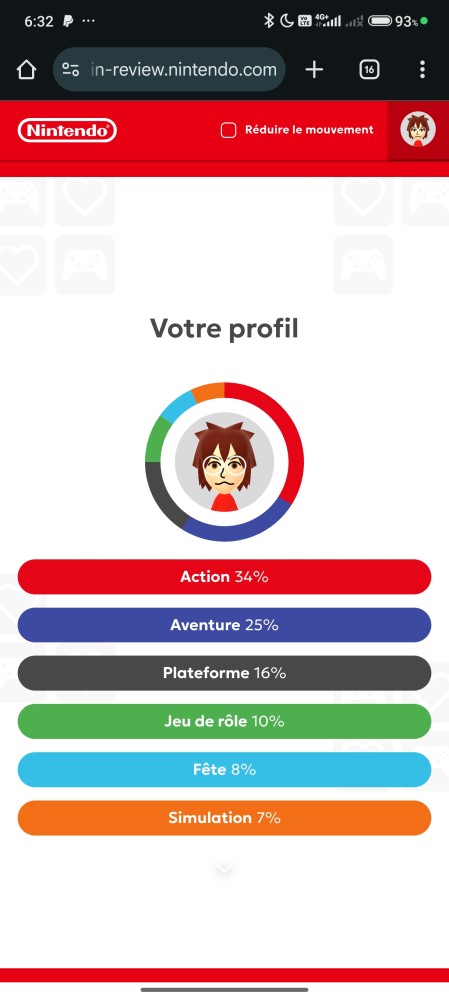Open the tab switcher showing 16 tabs
This screenshot has height=1000, width=449.
[369, 70]
